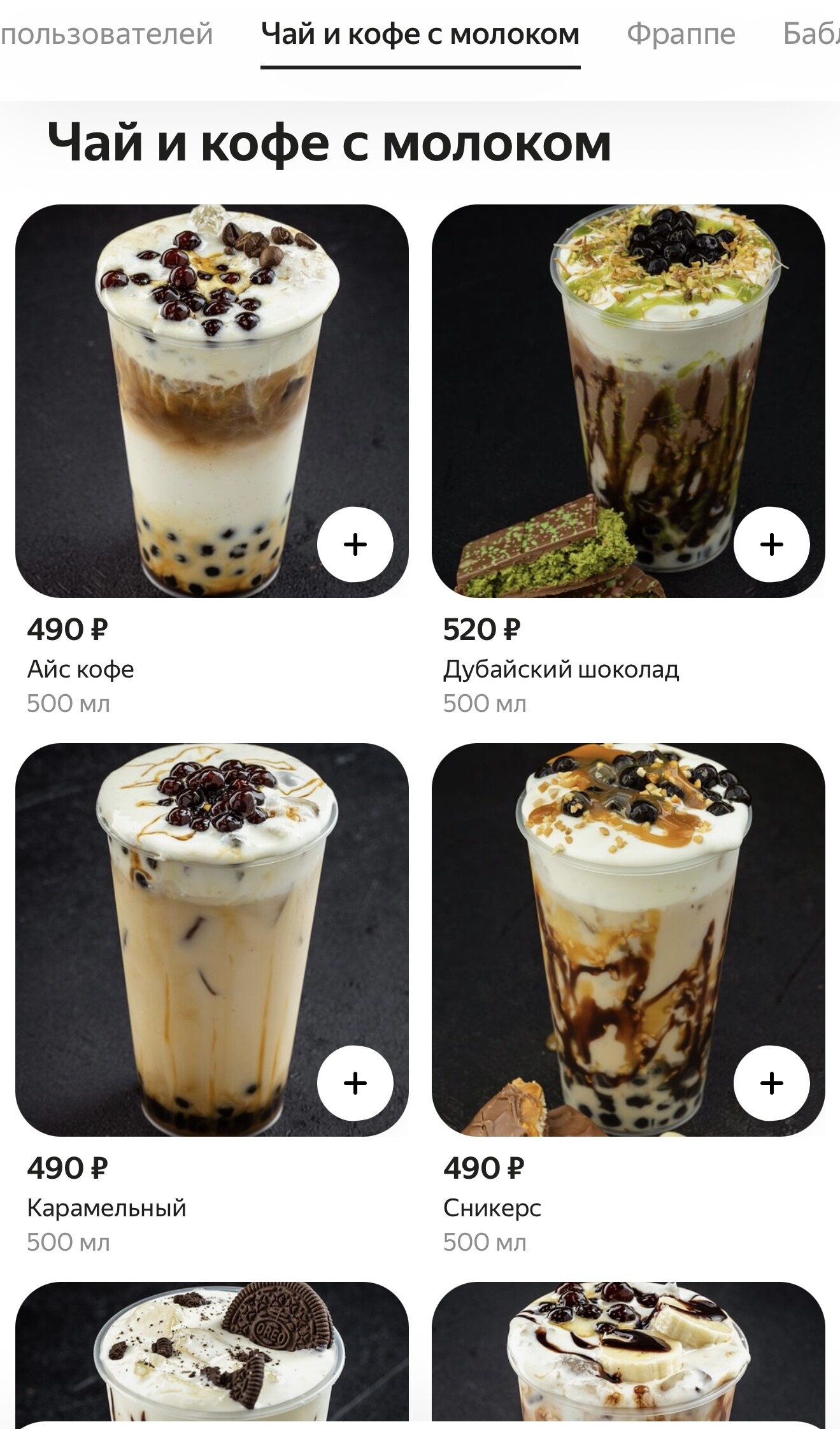840x1429 pixels.
Task: Add Дубайский шоколад to cart
Action: coord(771,544)
